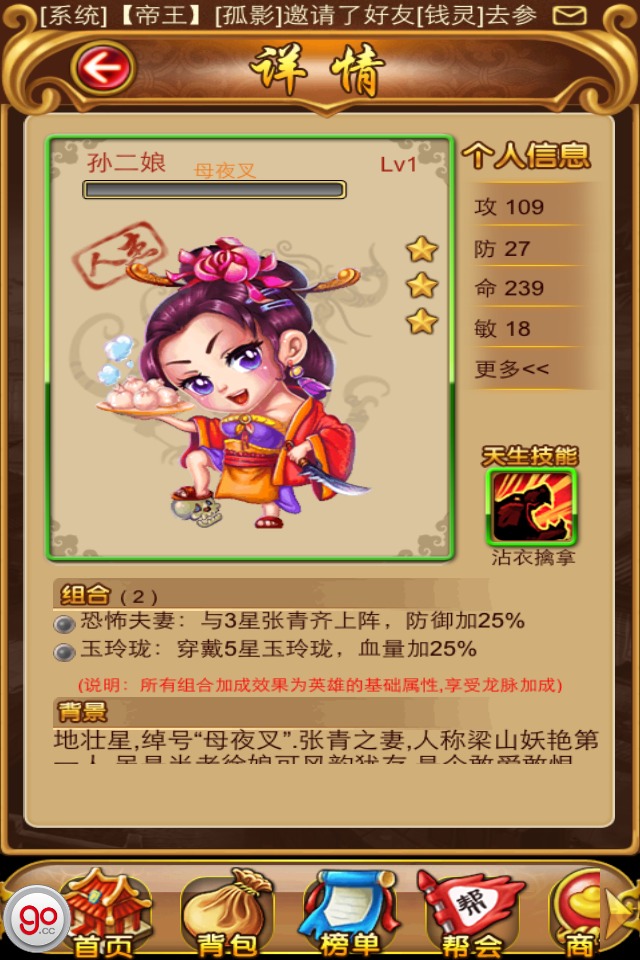Viewport: 640px width, 960px height.
Task: Open the mail envelope icon
Action: (570, 15)
